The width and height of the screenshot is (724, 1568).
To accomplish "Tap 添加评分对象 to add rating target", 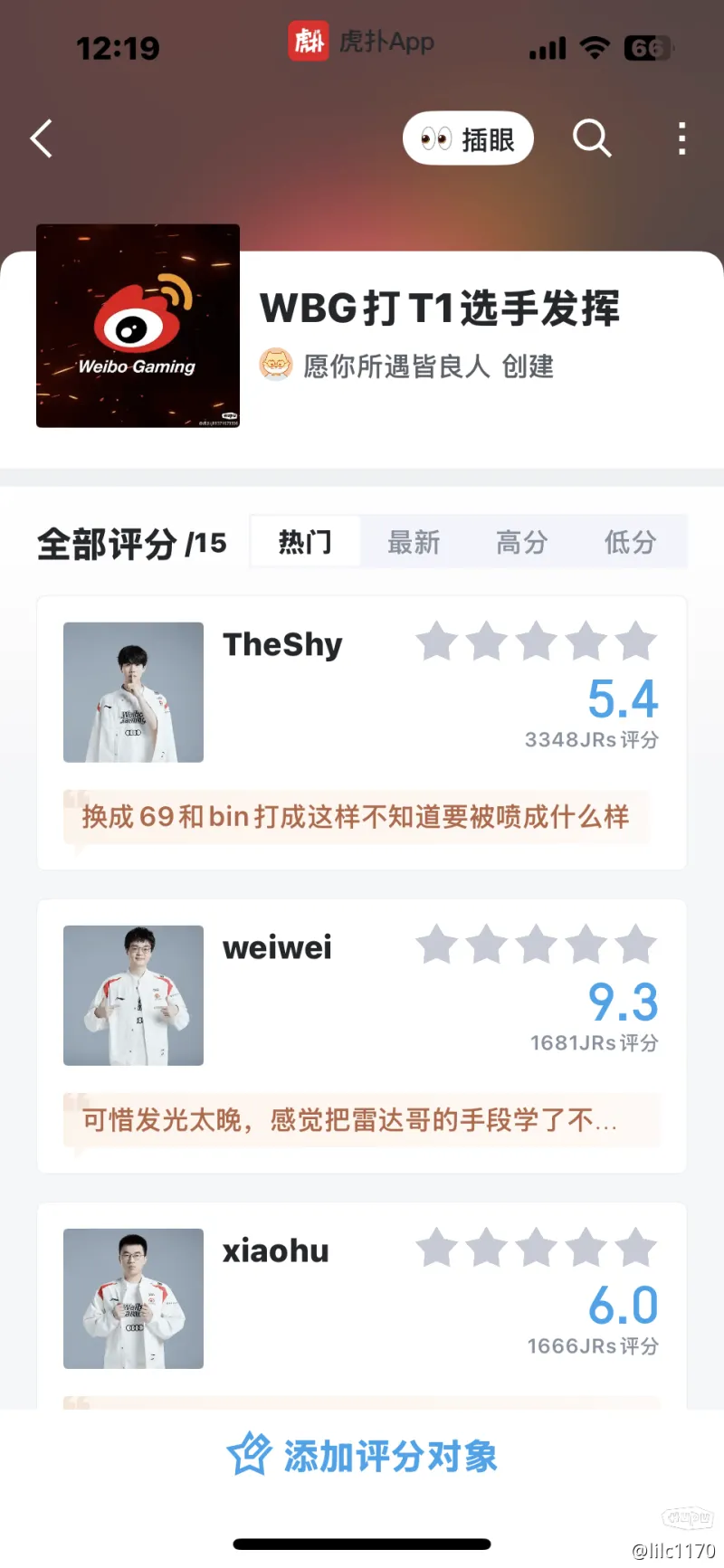I will click(362, 1456).
